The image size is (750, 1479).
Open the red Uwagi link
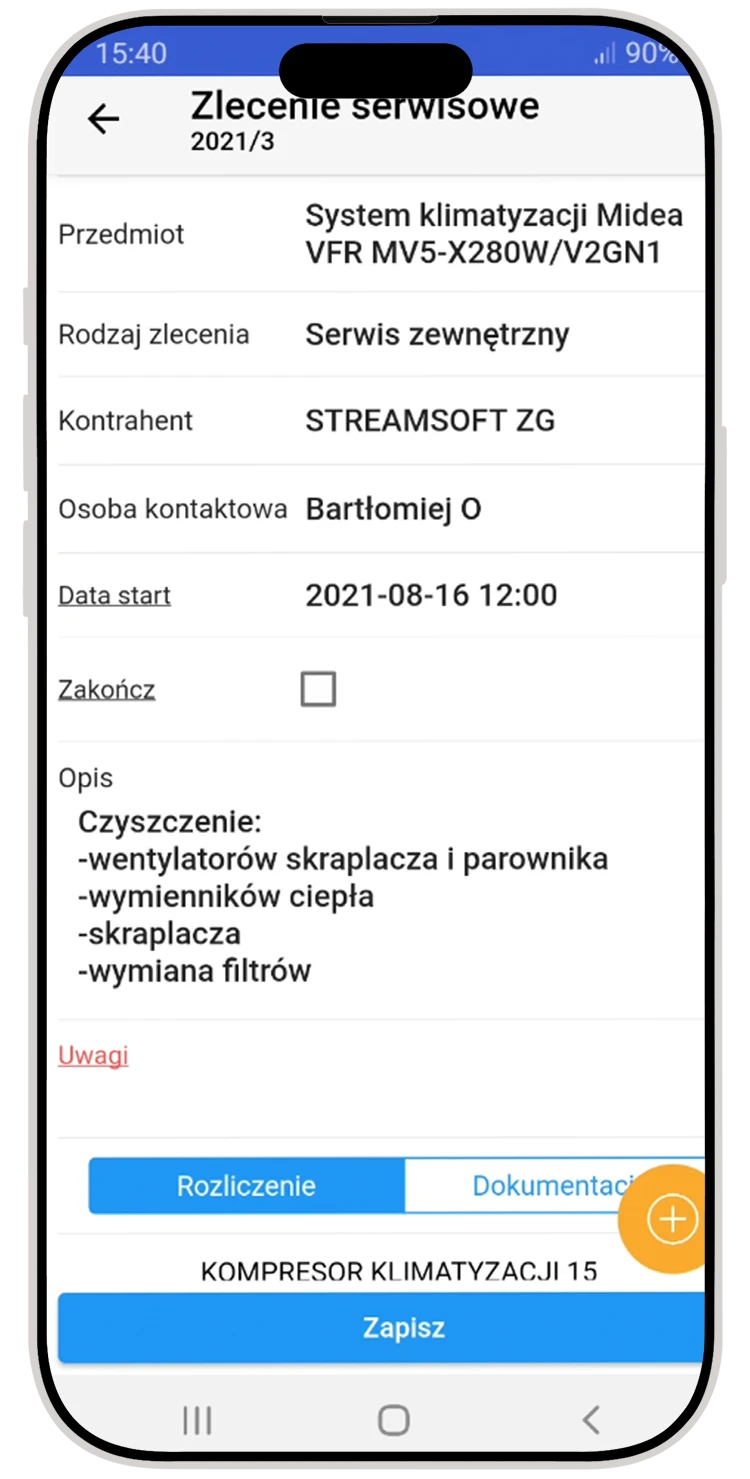tap(92, 1055)
